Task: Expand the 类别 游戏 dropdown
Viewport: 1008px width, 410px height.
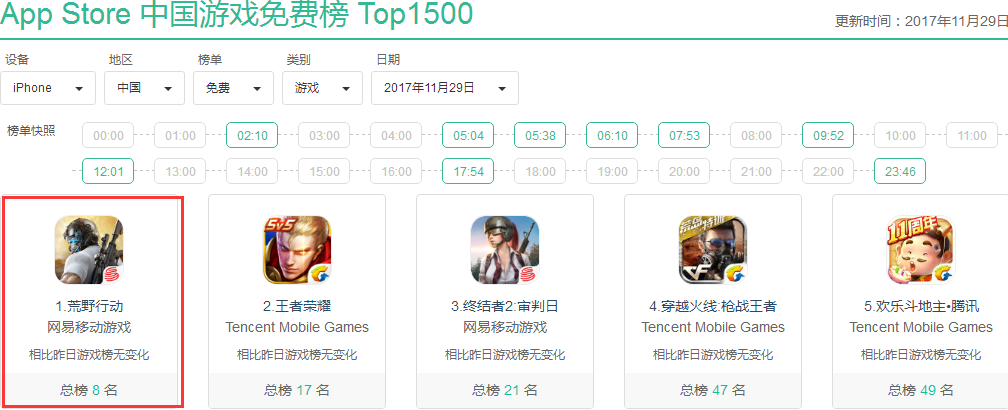Action: [x=322, y=88]
